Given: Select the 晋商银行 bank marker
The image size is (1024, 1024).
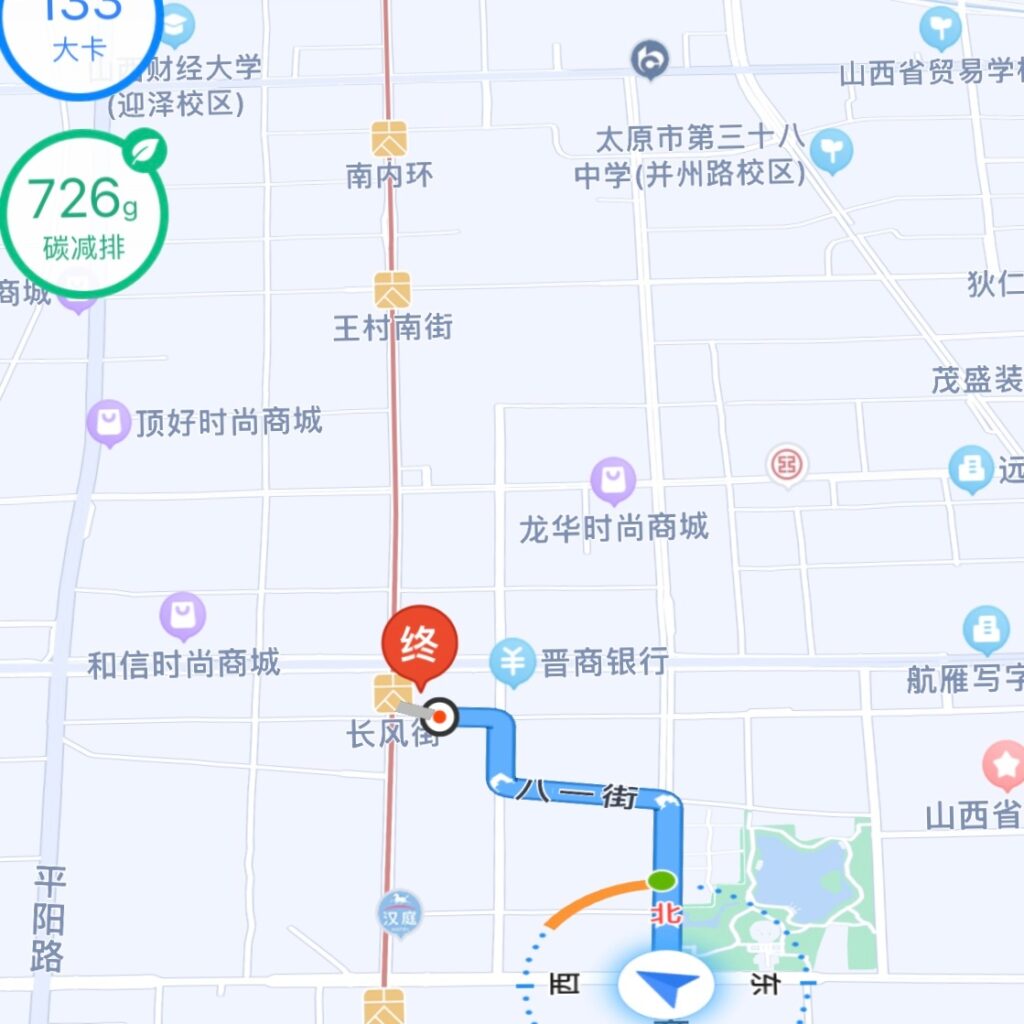Looking at the screenshot, I should 514,663.
